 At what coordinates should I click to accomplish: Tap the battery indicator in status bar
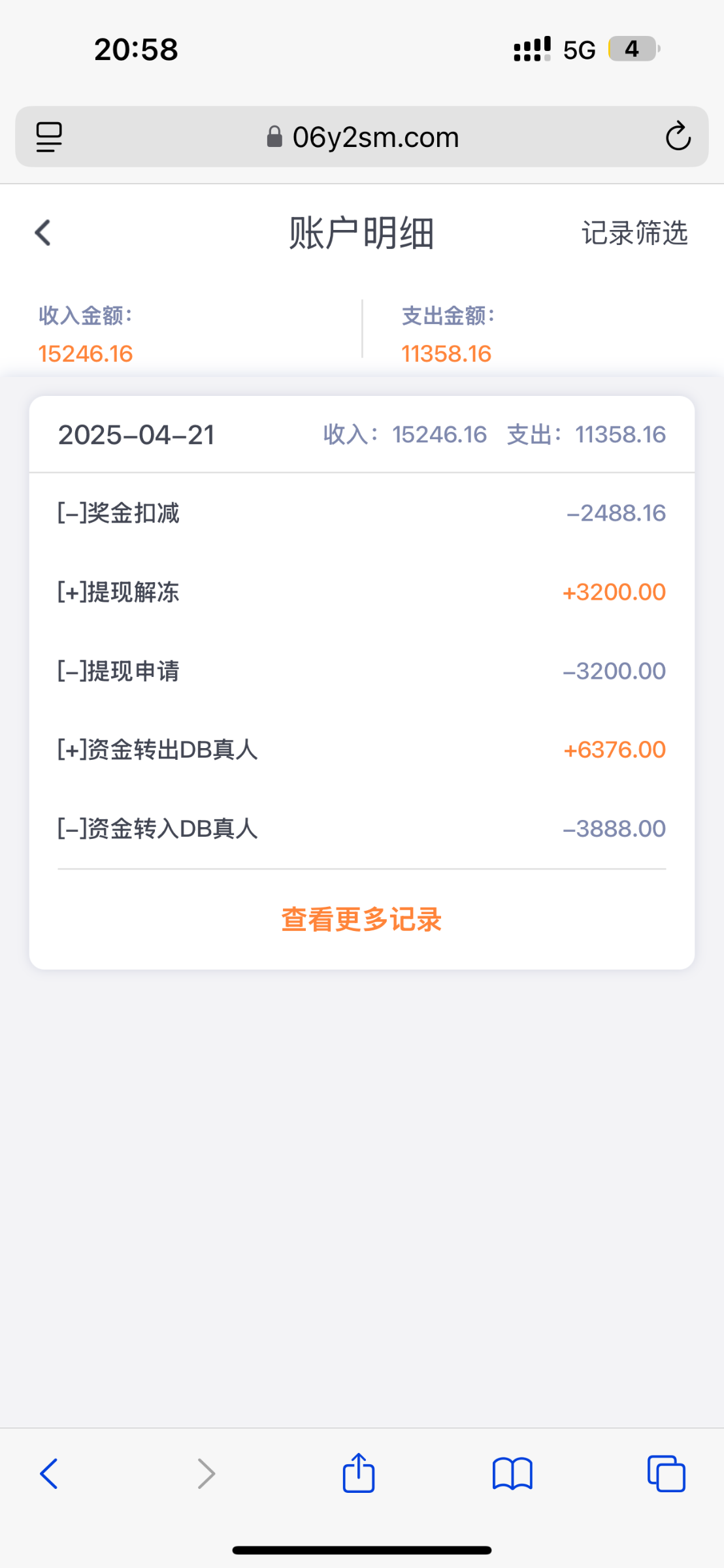click(631, 48)
